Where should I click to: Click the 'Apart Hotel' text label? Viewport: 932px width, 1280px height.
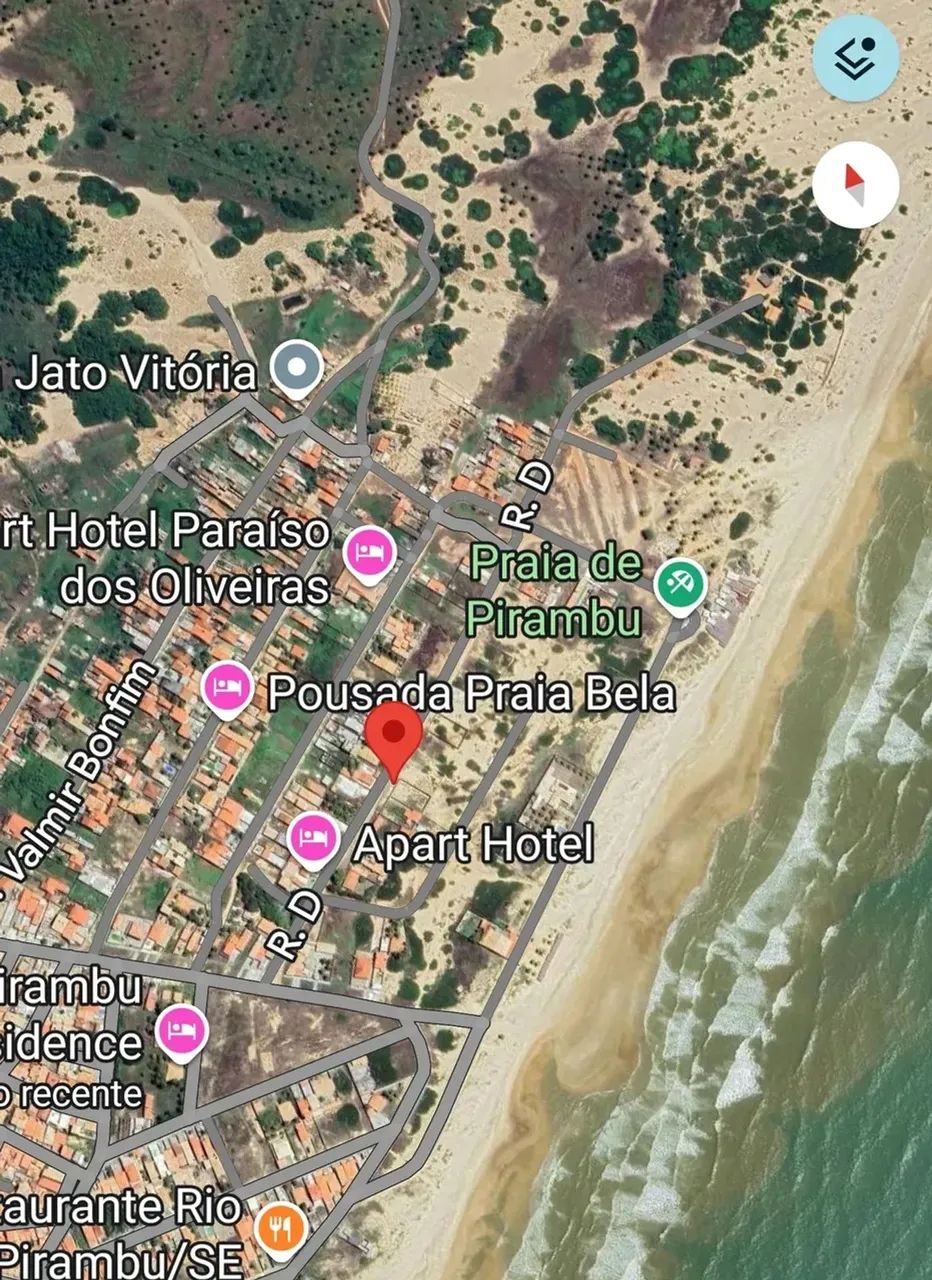(477, 845)
